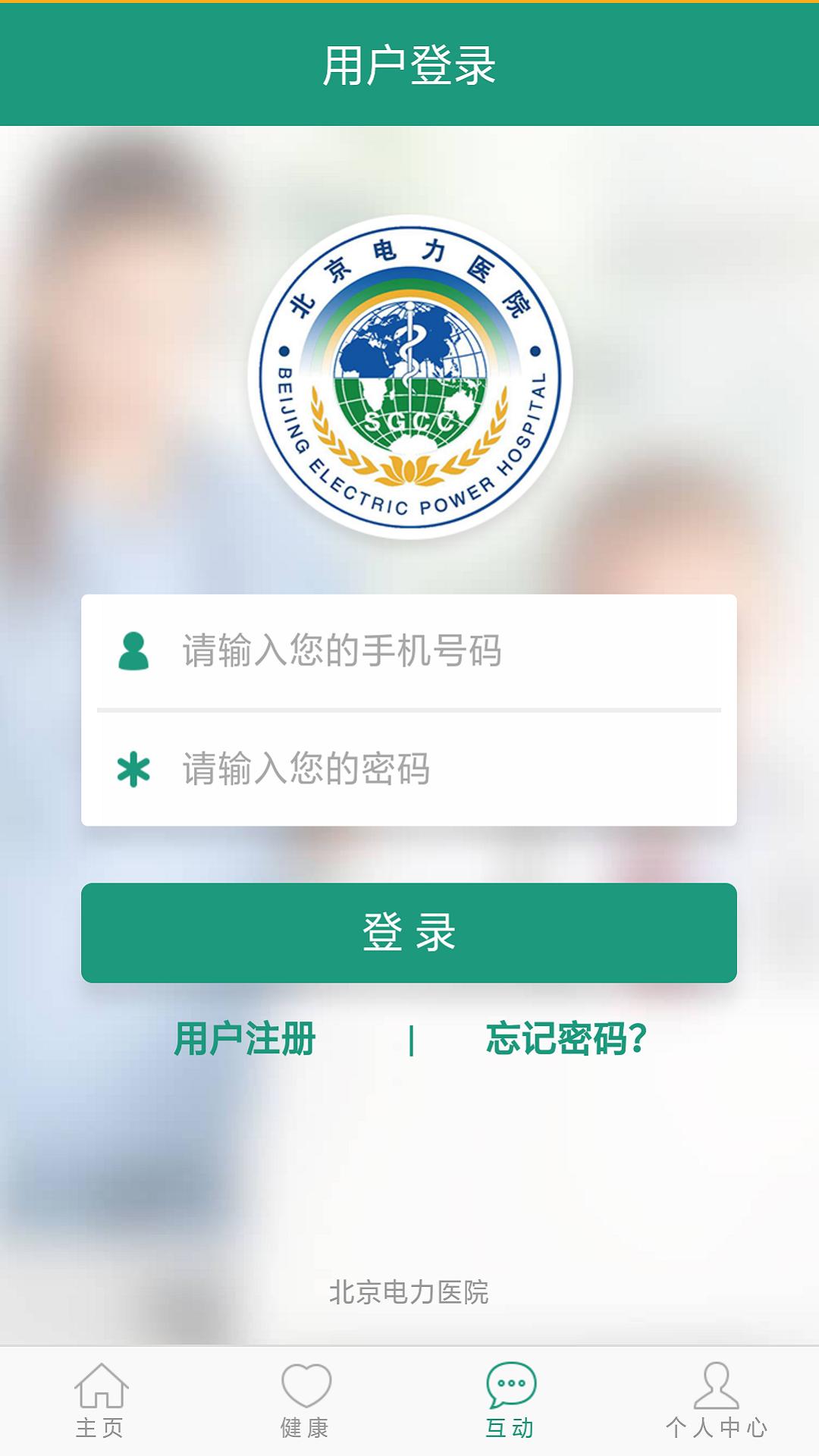This screenshot has width=819, height=1456.
Task: Open 用户注册 user registration
Action: coord(245,1039)
